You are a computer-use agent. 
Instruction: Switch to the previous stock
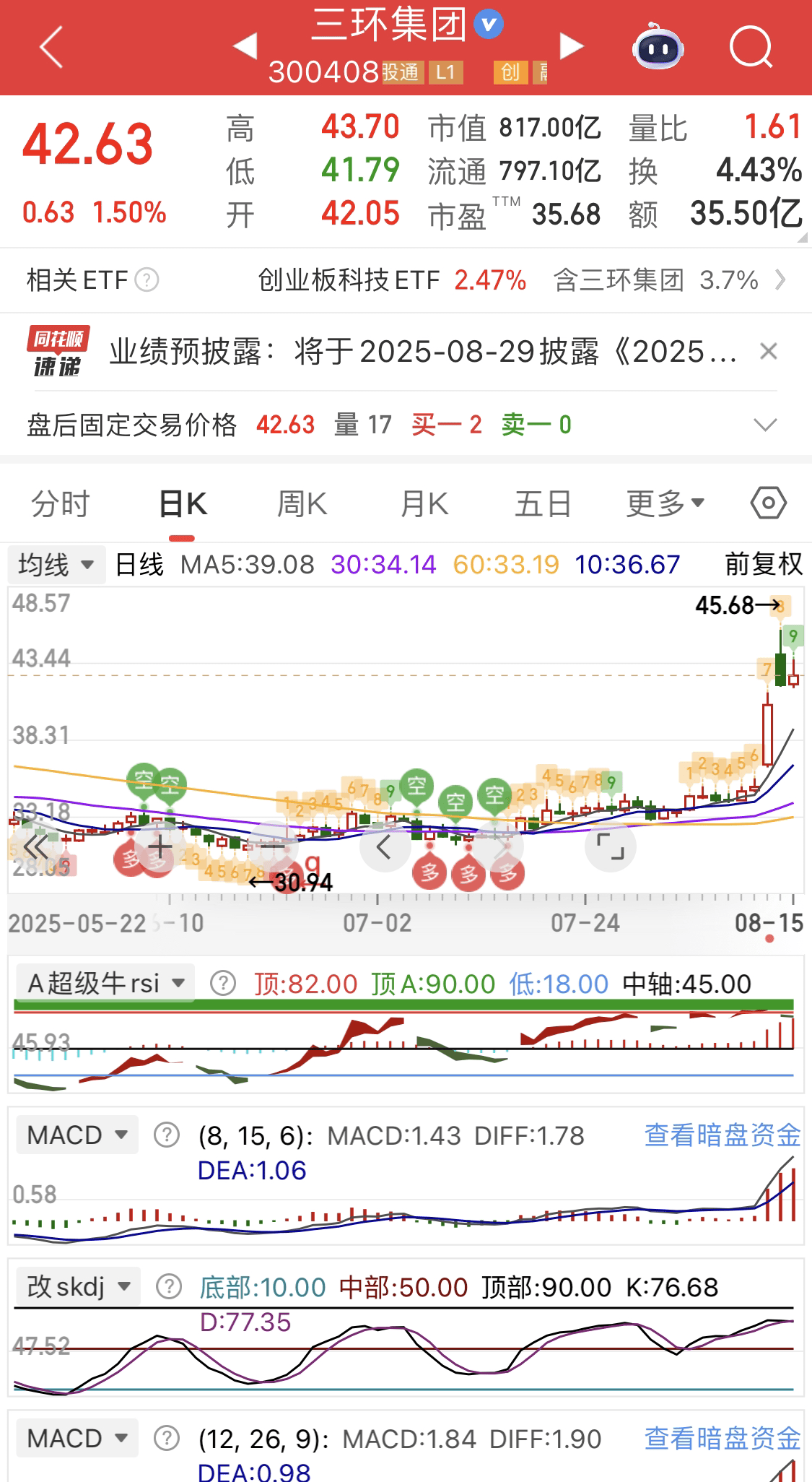pyautogui.click(x=245, y=46)
